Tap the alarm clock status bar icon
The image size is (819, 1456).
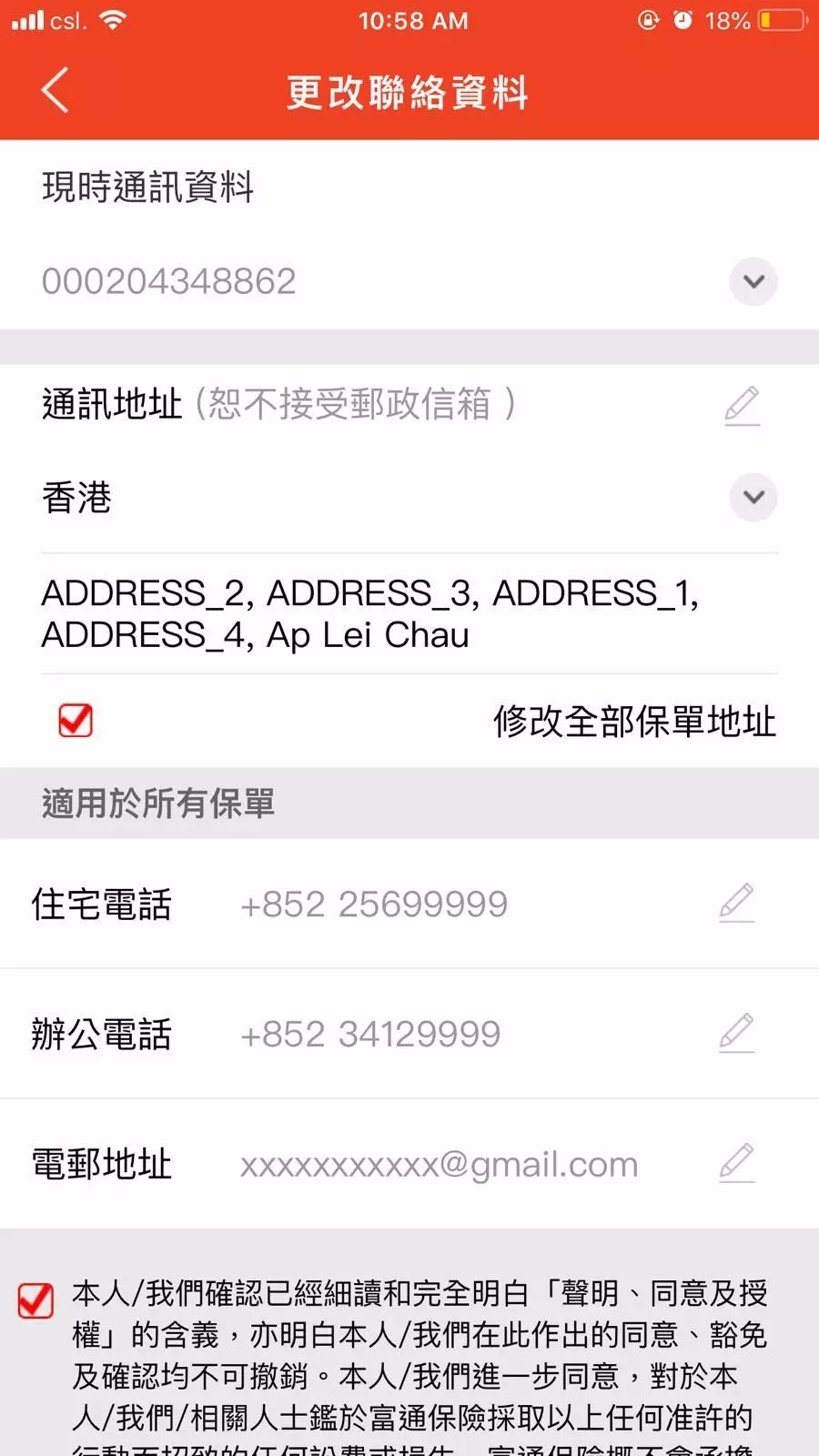pyautogui.click(x=683, y=20)
